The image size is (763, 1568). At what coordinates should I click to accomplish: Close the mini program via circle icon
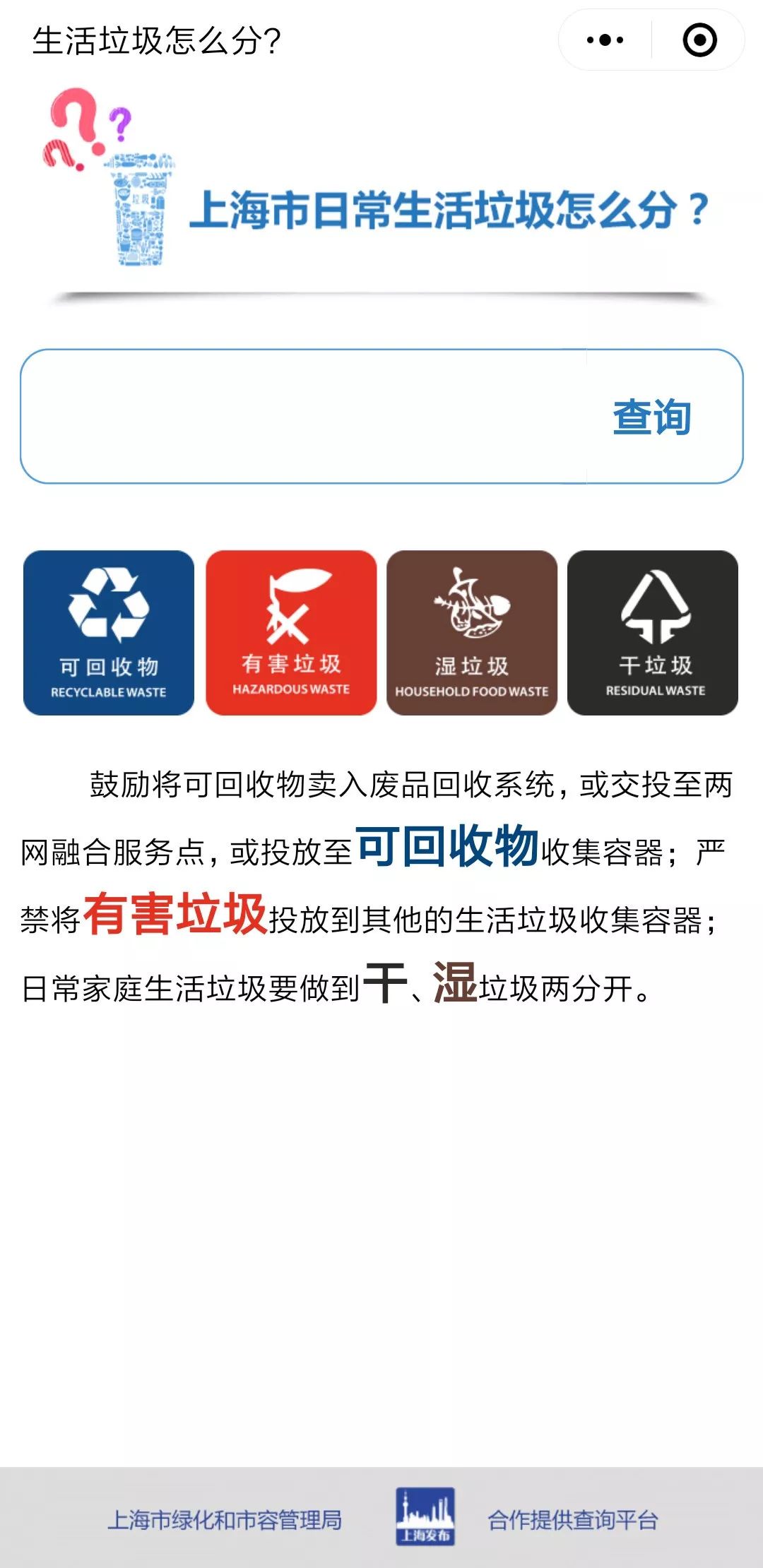tap(699, 40)
